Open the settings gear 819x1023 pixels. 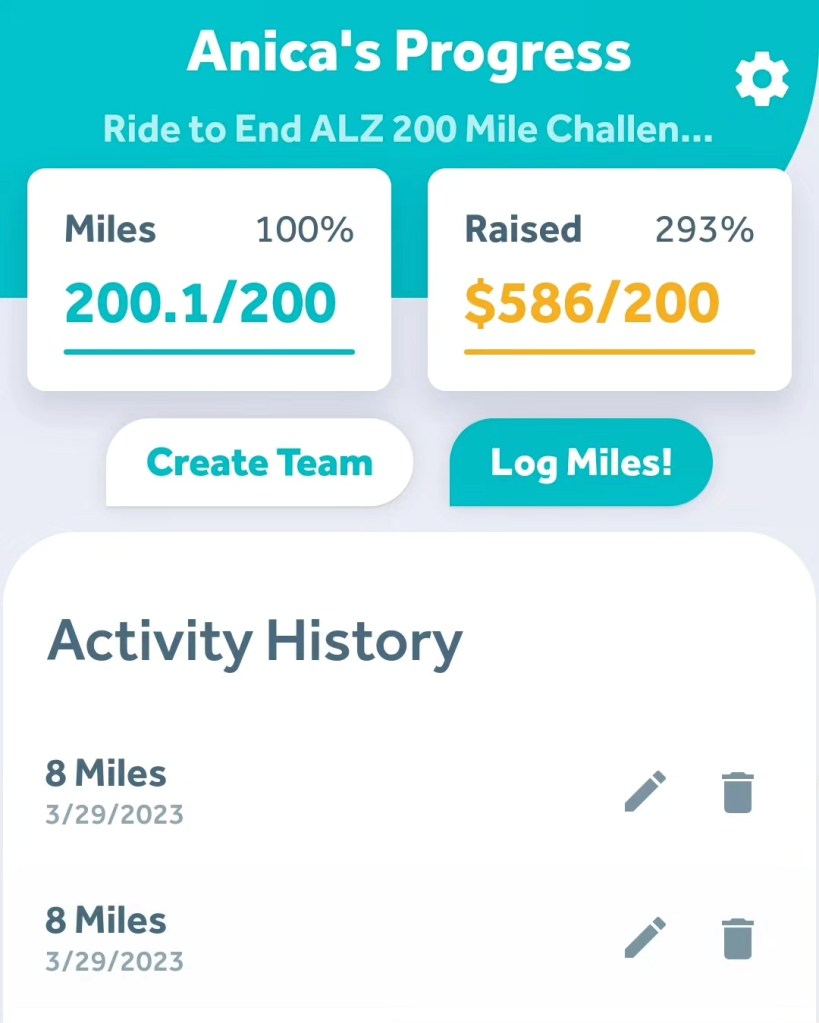point(762,81)
